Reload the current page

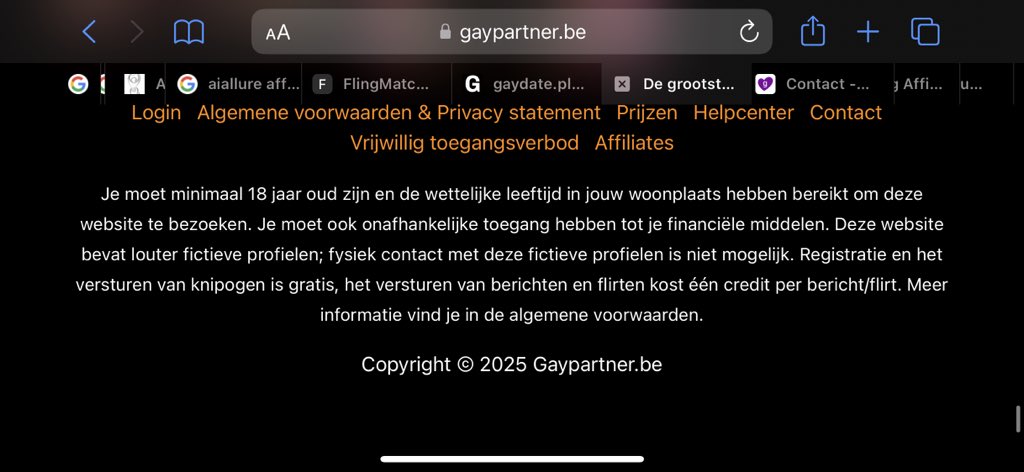pos(748,32)
